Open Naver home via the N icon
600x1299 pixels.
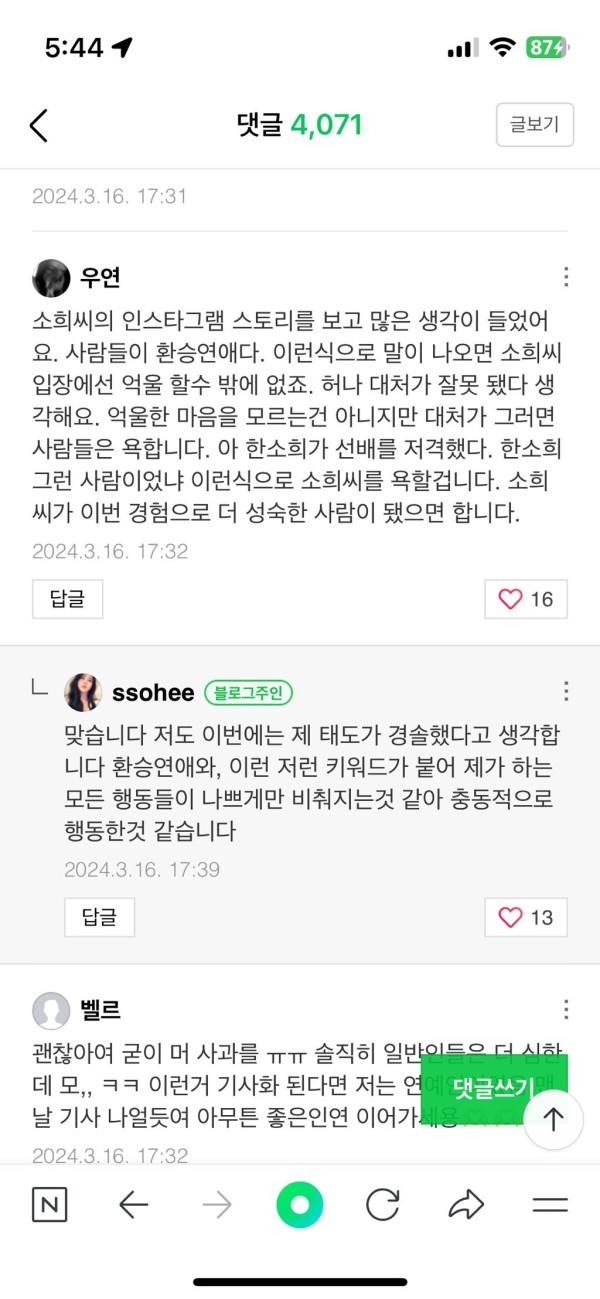pyautogui.click(x=49, y=1206)
